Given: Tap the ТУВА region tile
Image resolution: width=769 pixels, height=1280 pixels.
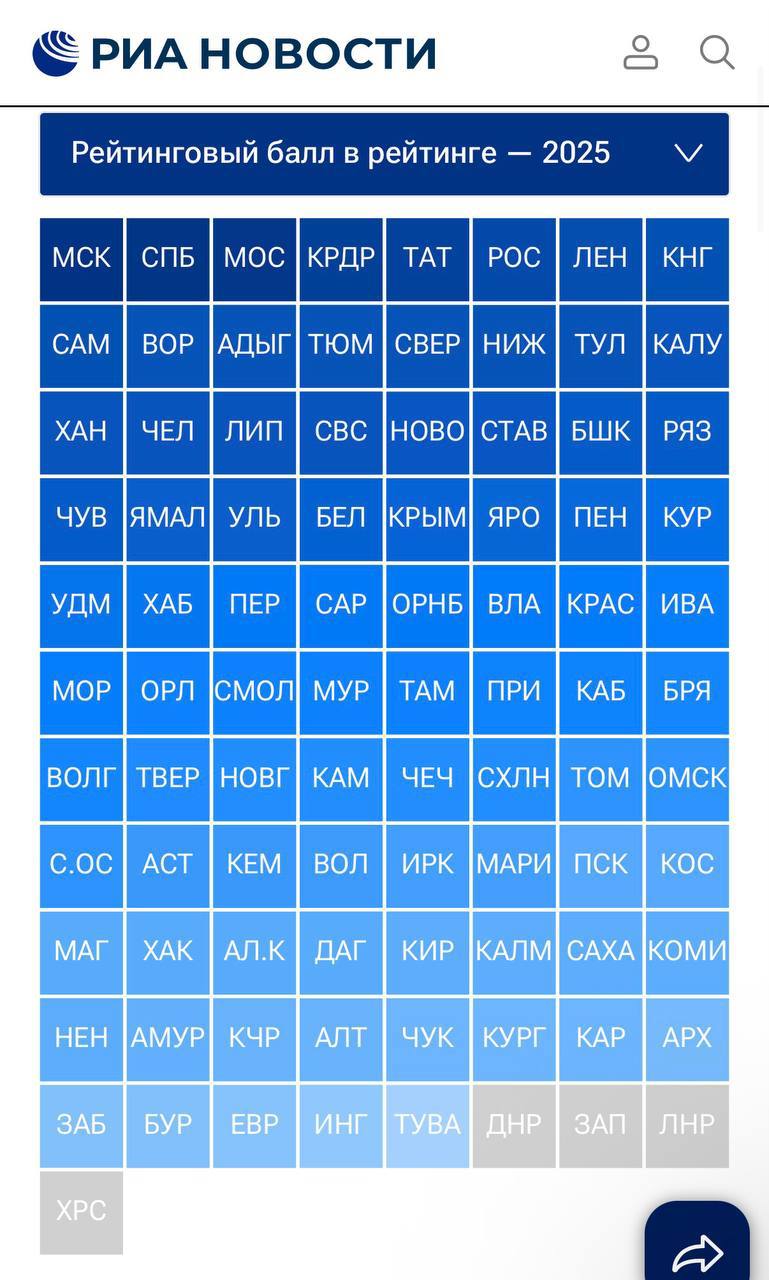Looking at the screenshot, I should coord(427,1125).
